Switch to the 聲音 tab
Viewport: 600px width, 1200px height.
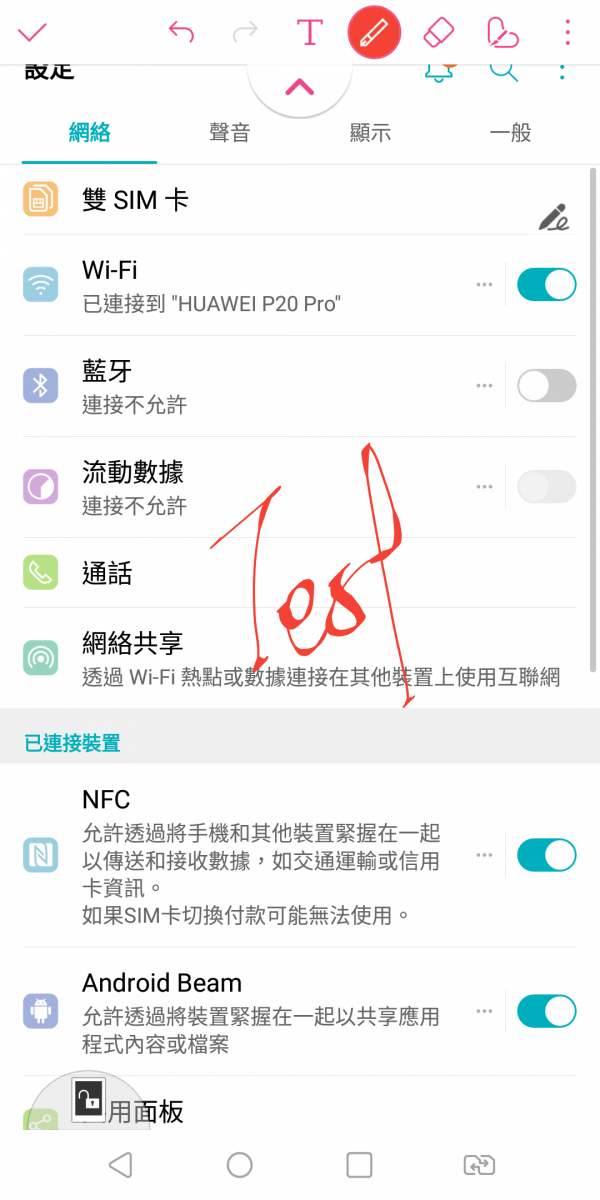click(x=229, y=133)
